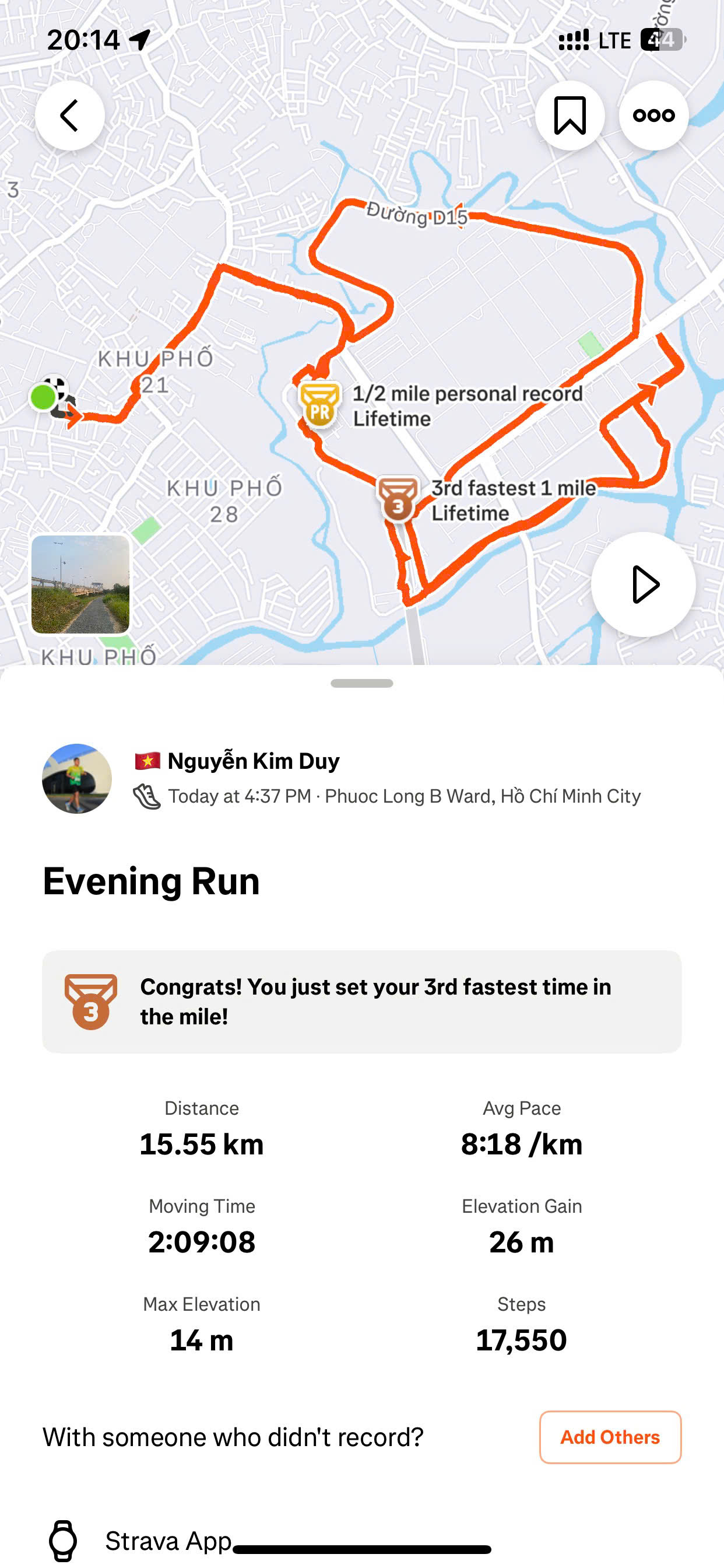Play the route flyover animation

tap(643, 584)
